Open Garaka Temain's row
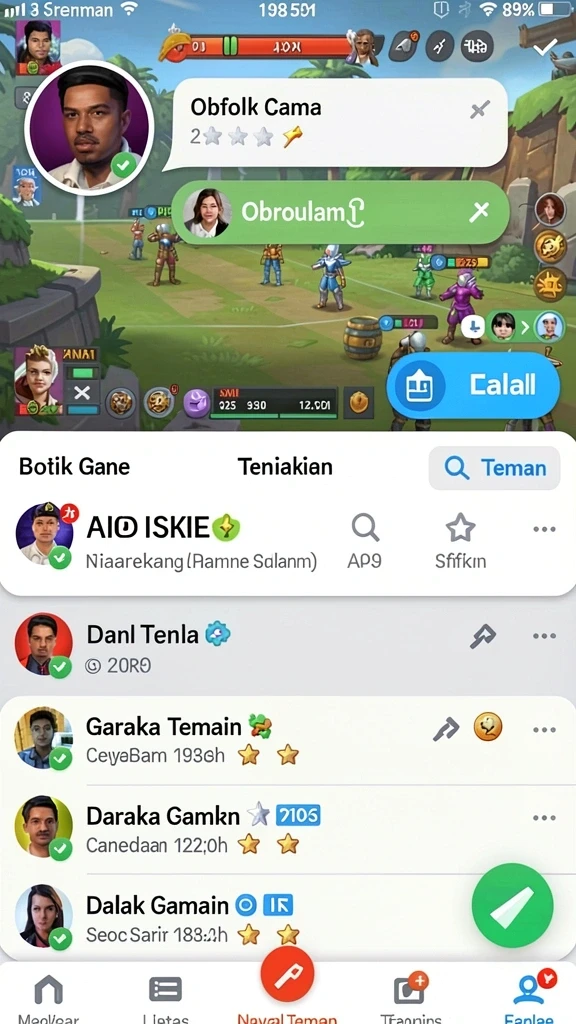 click(x=288, y=740)
